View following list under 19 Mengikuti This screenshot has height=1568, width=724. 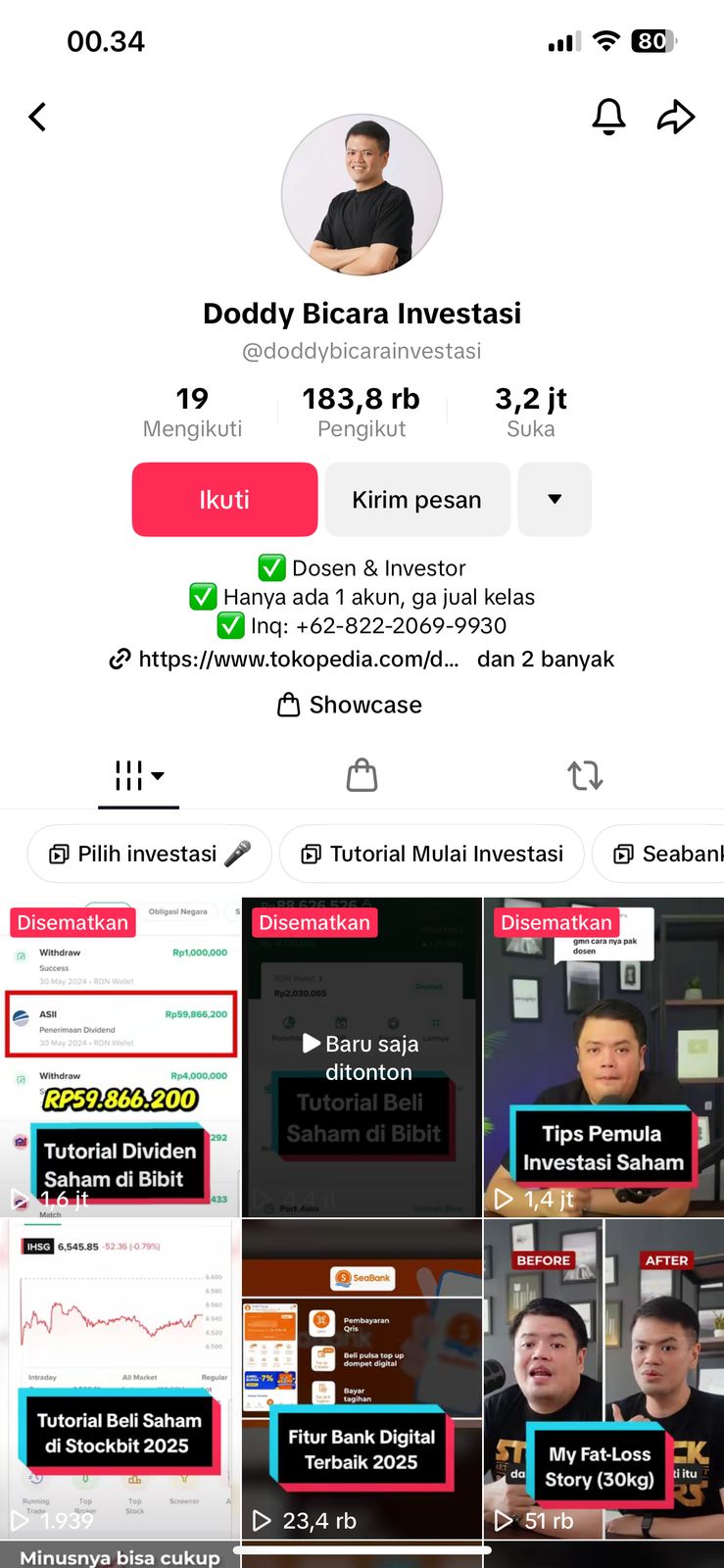coord(192,413)
